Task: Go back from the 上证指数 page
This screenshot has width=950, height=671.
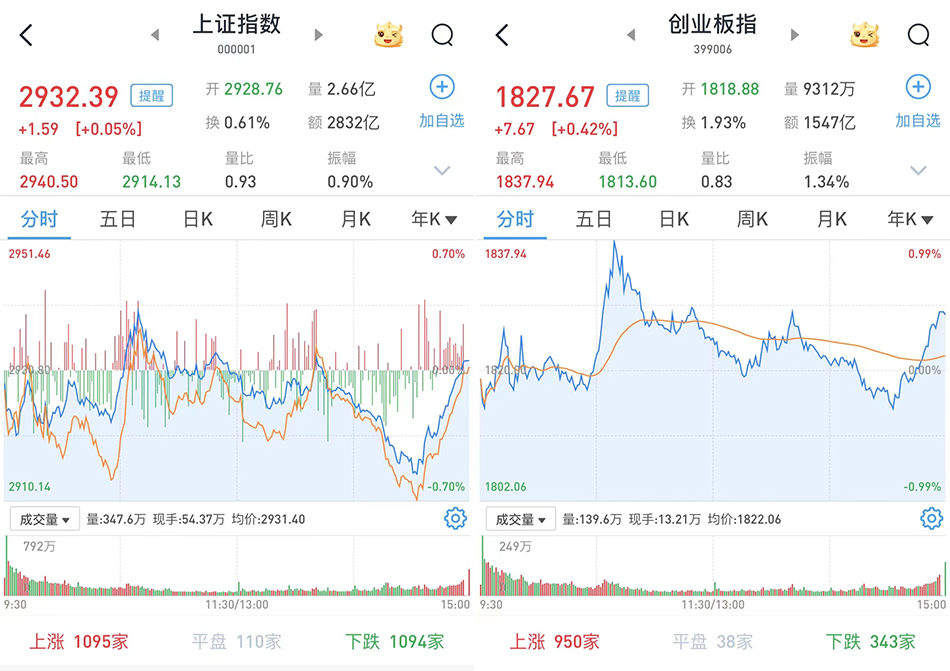Action: tap(27, 36)
